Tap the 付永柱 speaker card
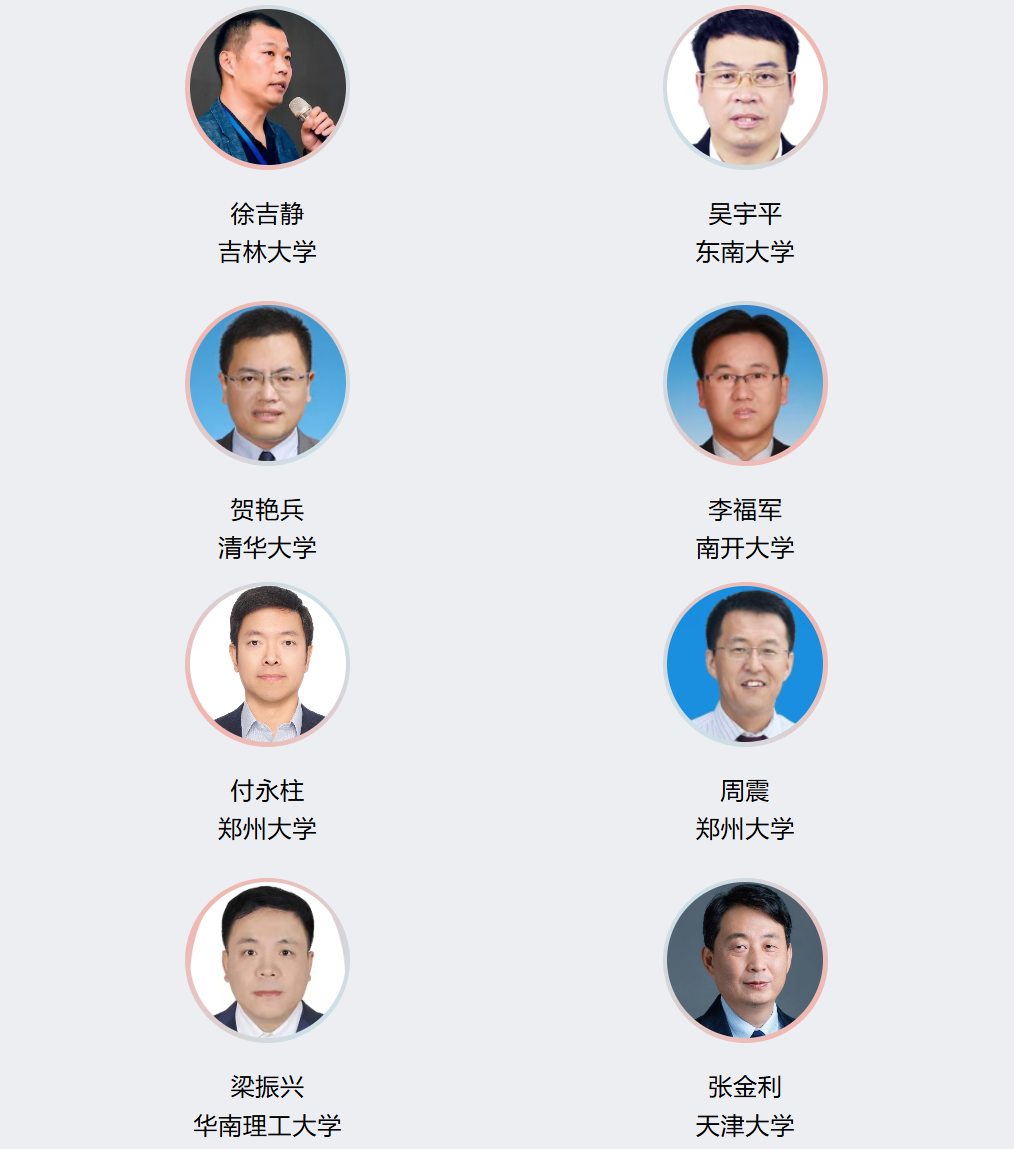 pos(267,665)
